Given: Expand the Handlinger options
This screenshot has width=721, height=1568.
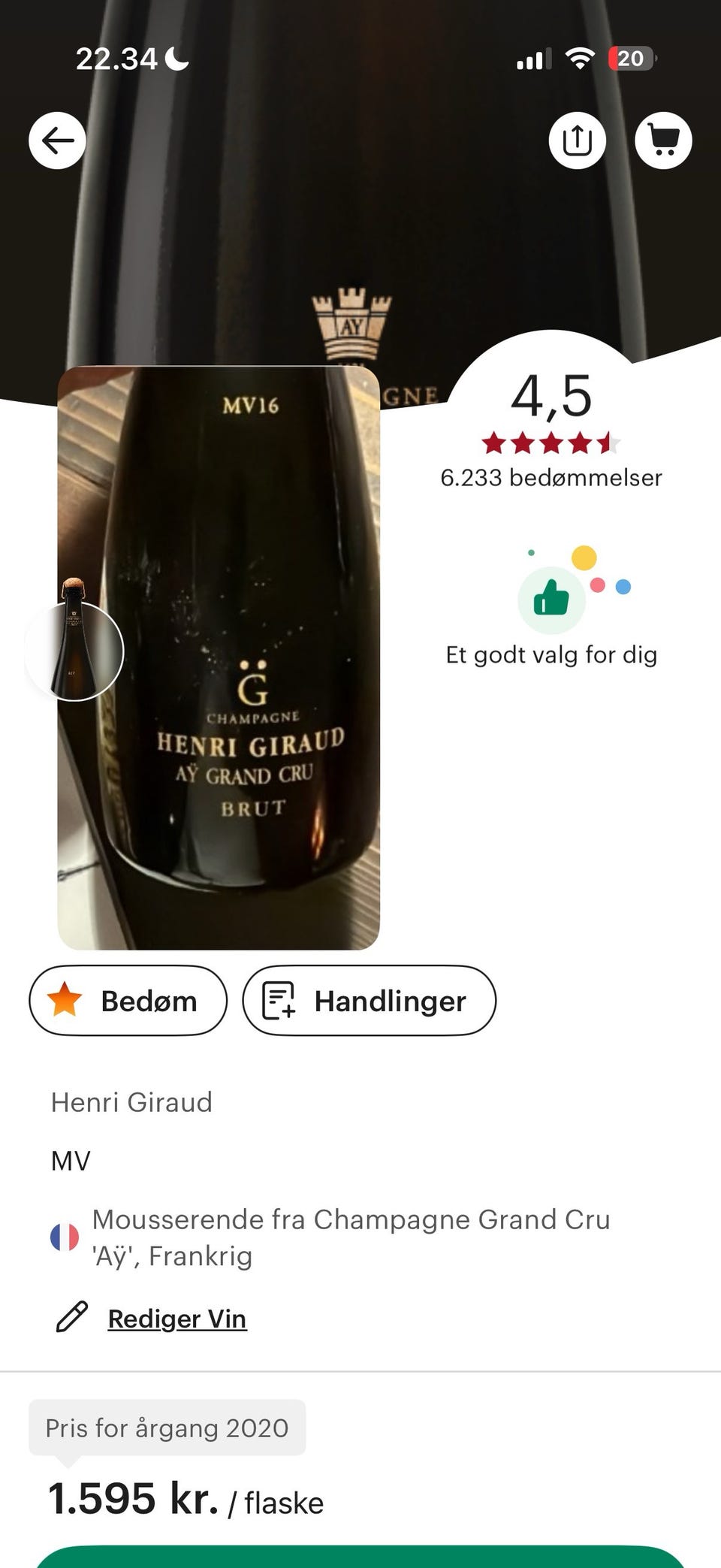Looking at the screenshot, I should (370, 1001).
